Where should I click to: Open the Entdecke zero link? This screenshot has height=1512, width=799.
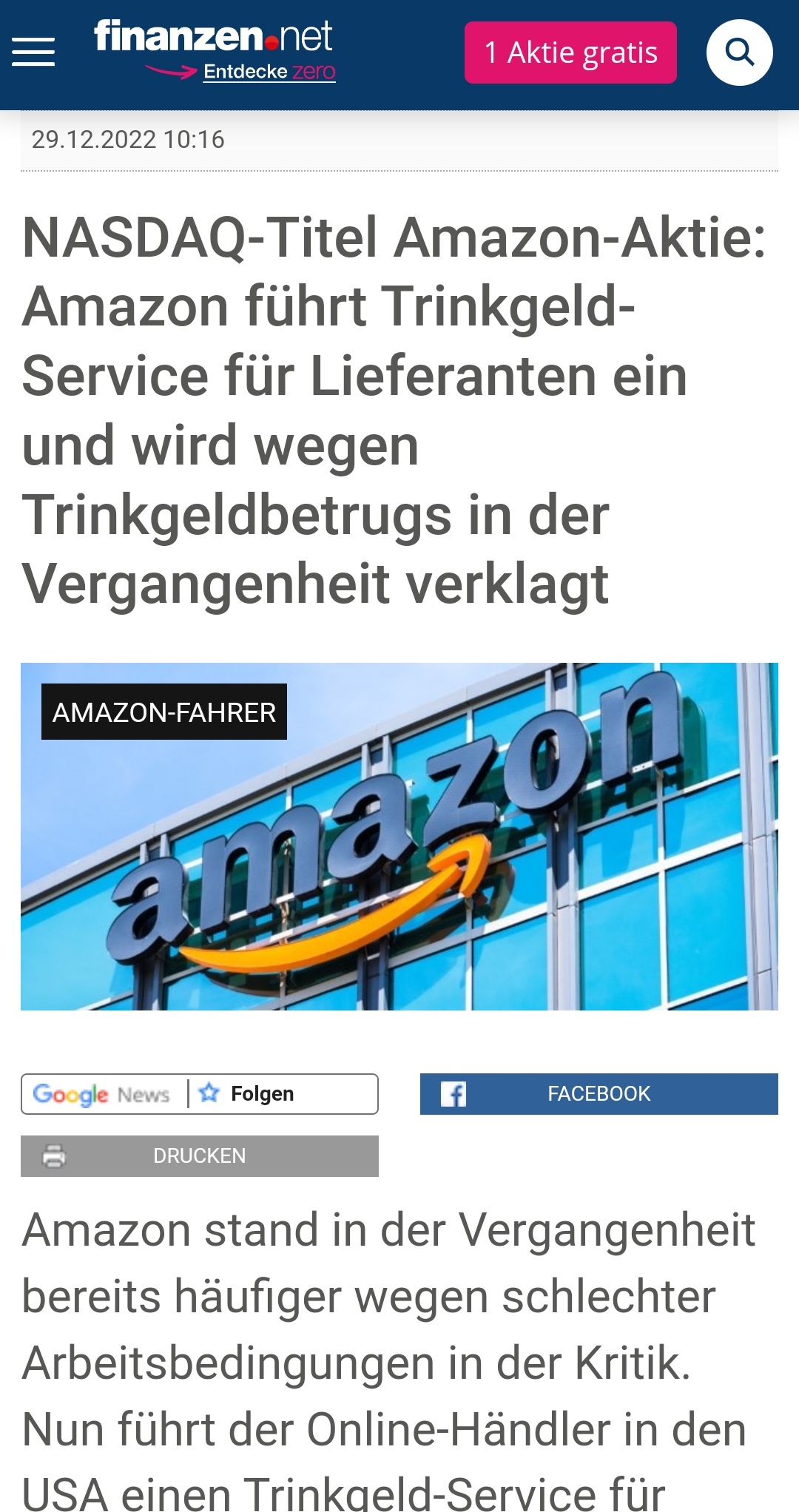269,72
